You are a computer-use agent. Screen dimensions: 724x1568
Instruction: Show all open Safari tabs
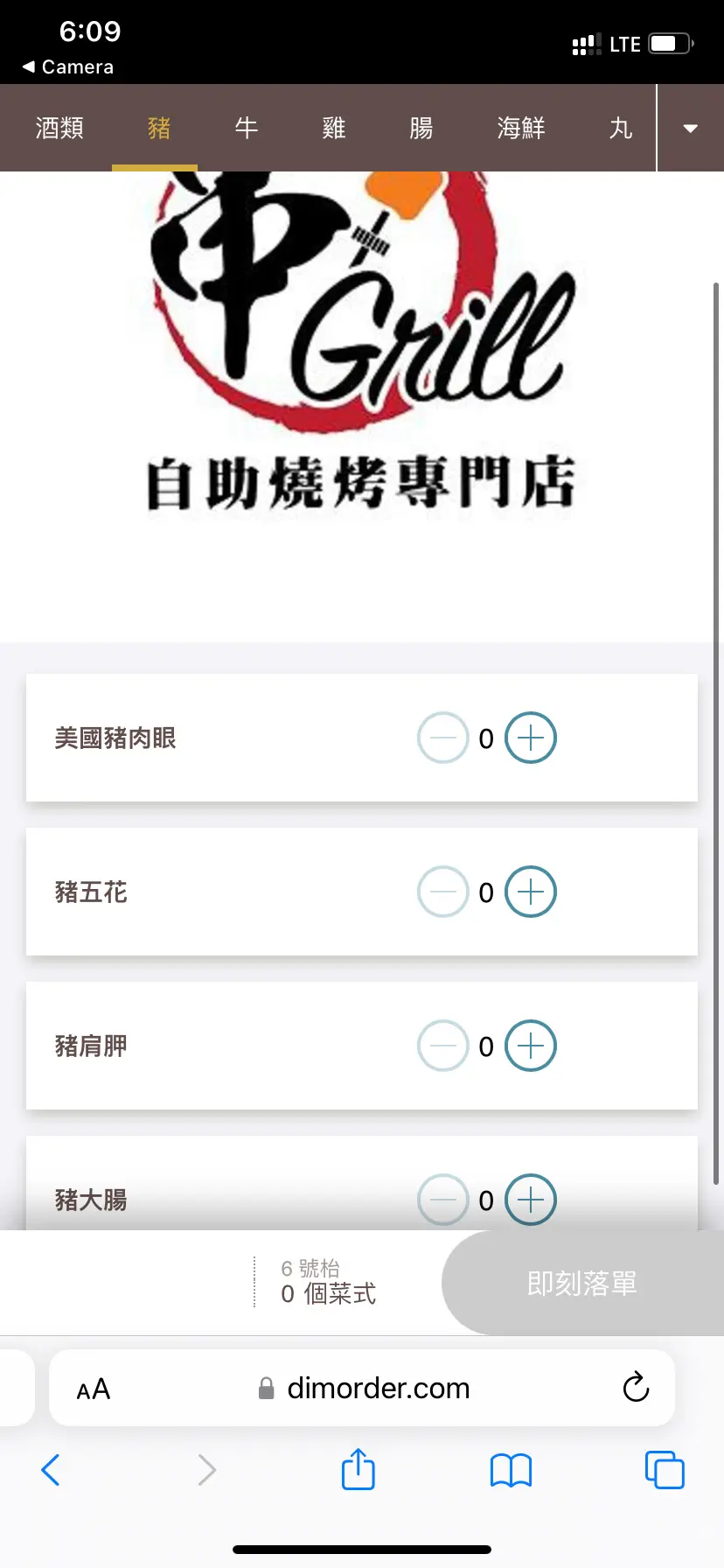[665, 1470]
